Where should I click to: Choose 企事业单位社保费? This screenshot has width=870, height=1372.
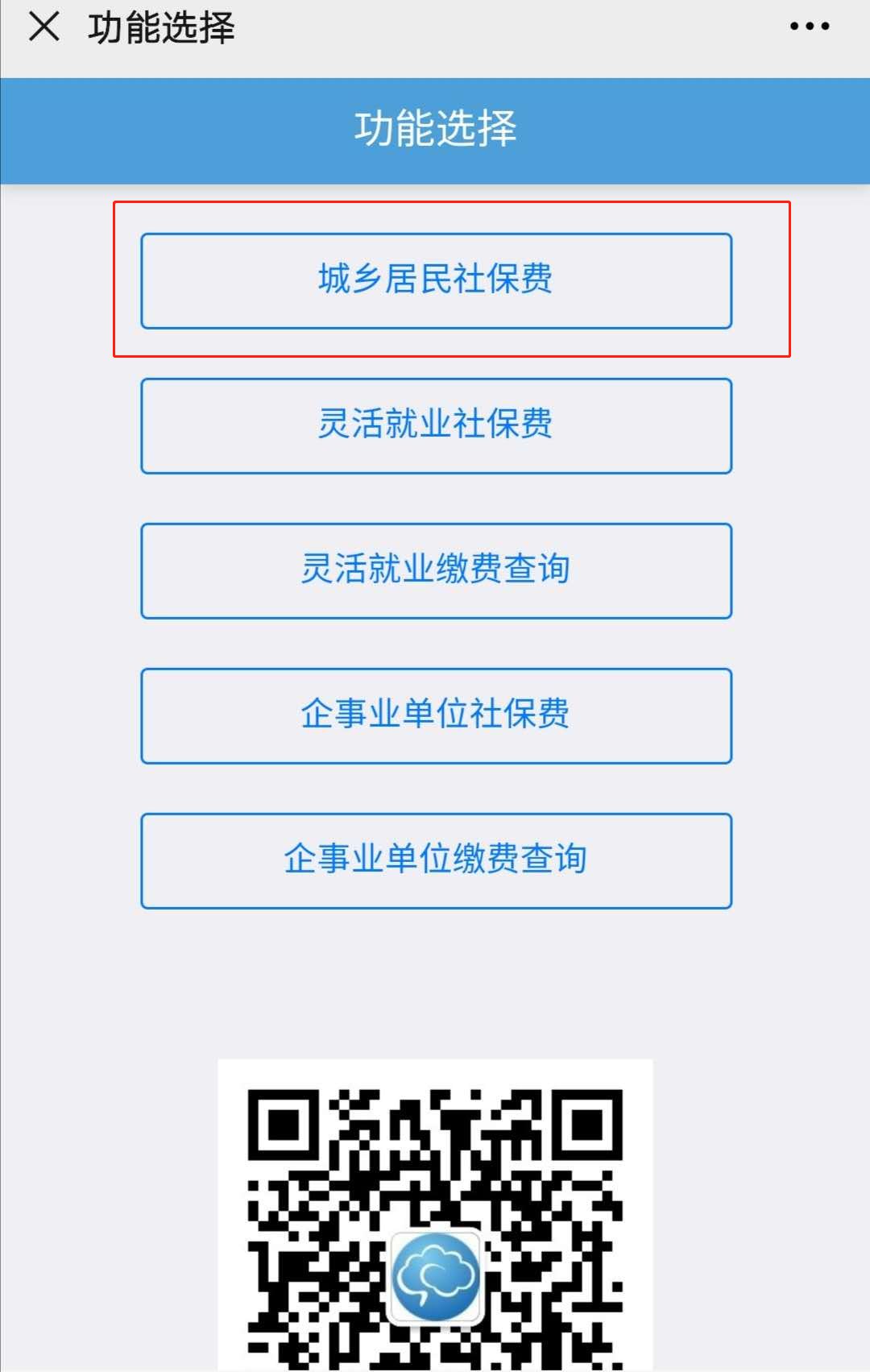pyautogui.click(x=436, y=715)
